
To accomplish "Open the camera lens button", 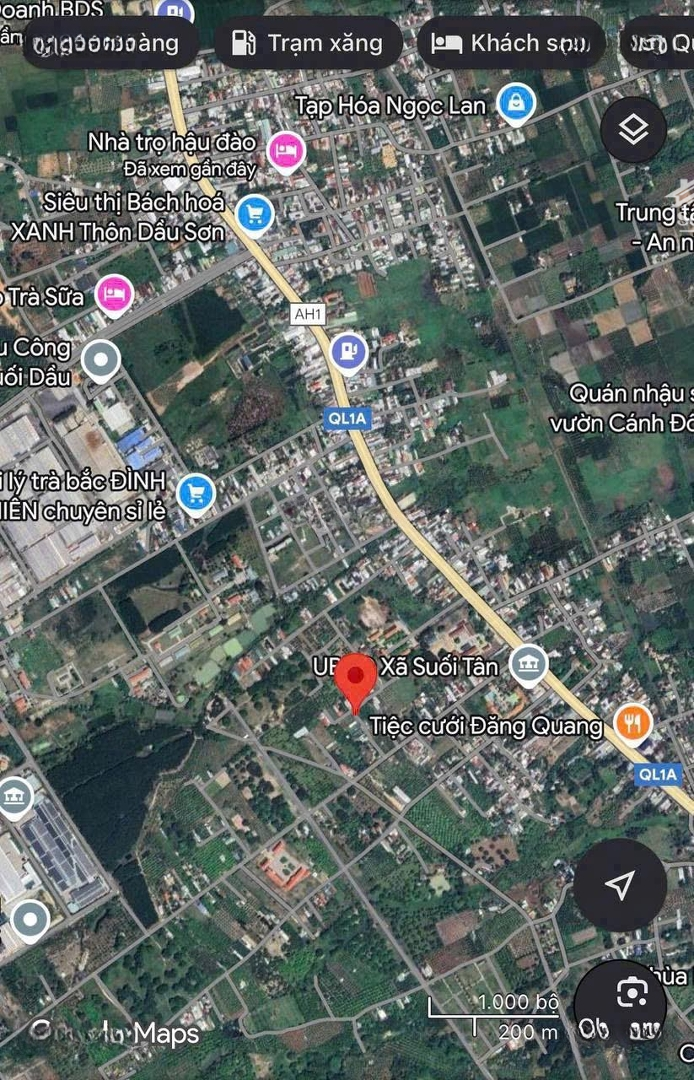I will click(632, 993).
